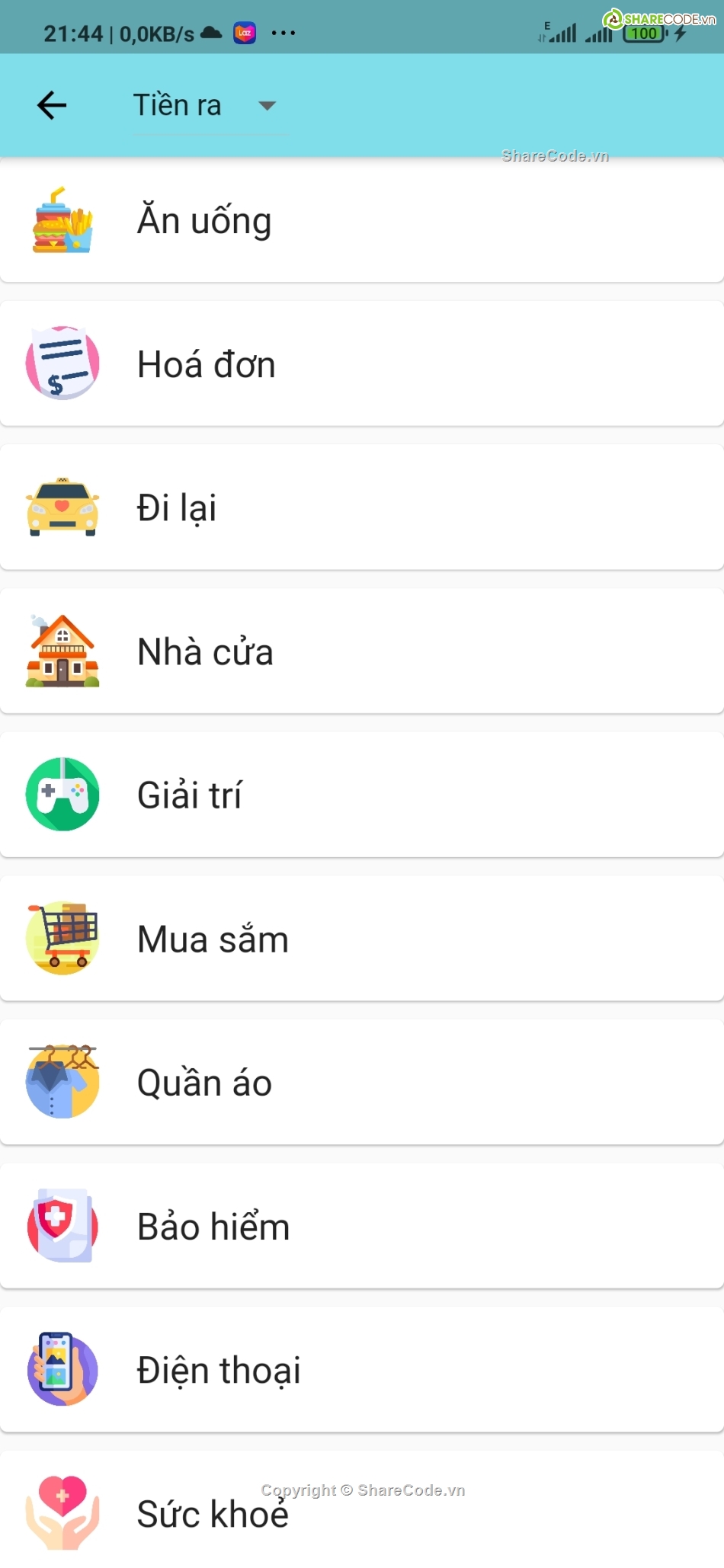Click the game controller icon for Giải trí
Viewport: 724px width, 1568px height.
[64, 795]
